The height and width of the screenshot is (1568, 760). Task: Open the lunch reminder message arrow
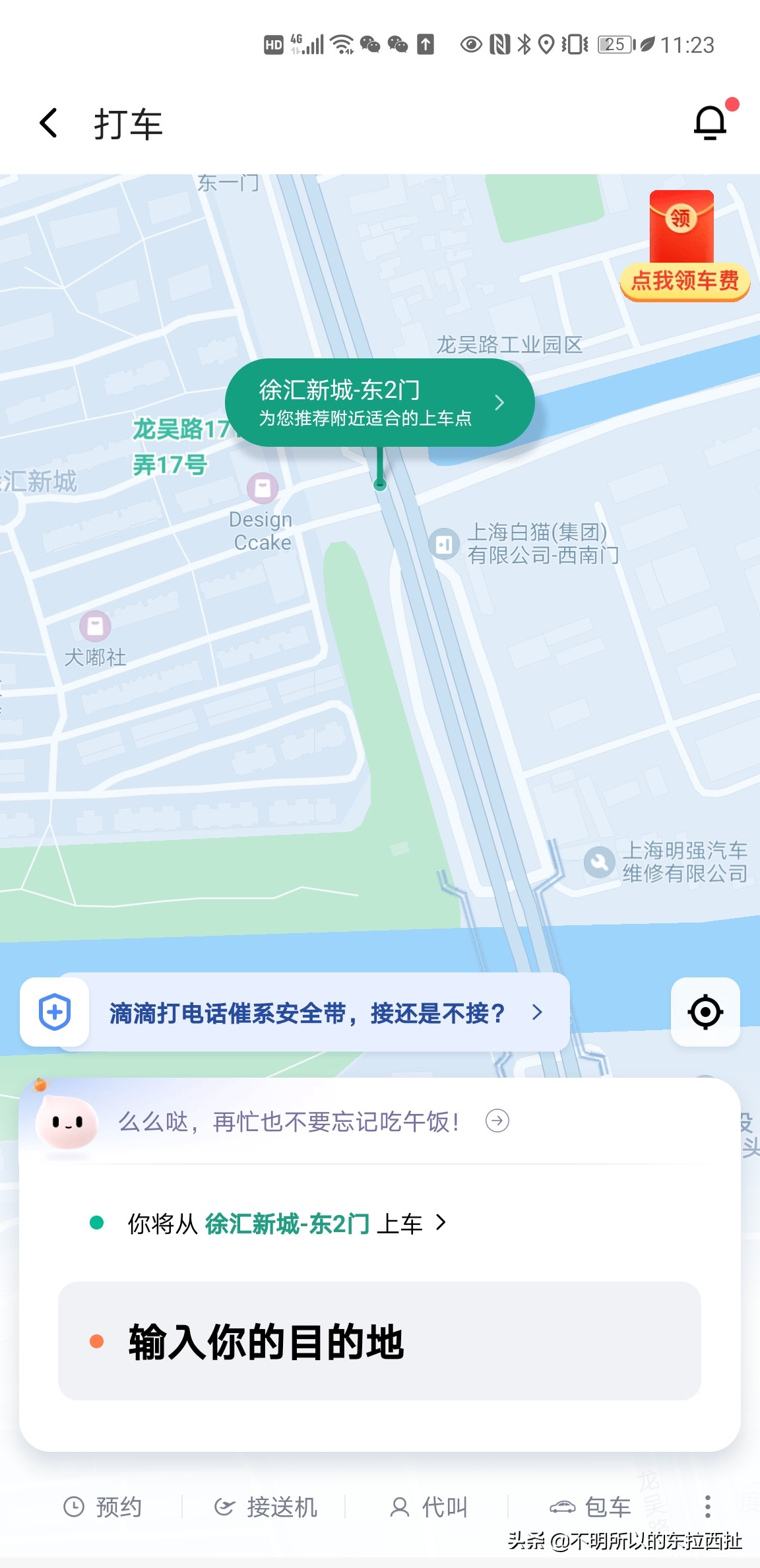point(496,1121)
